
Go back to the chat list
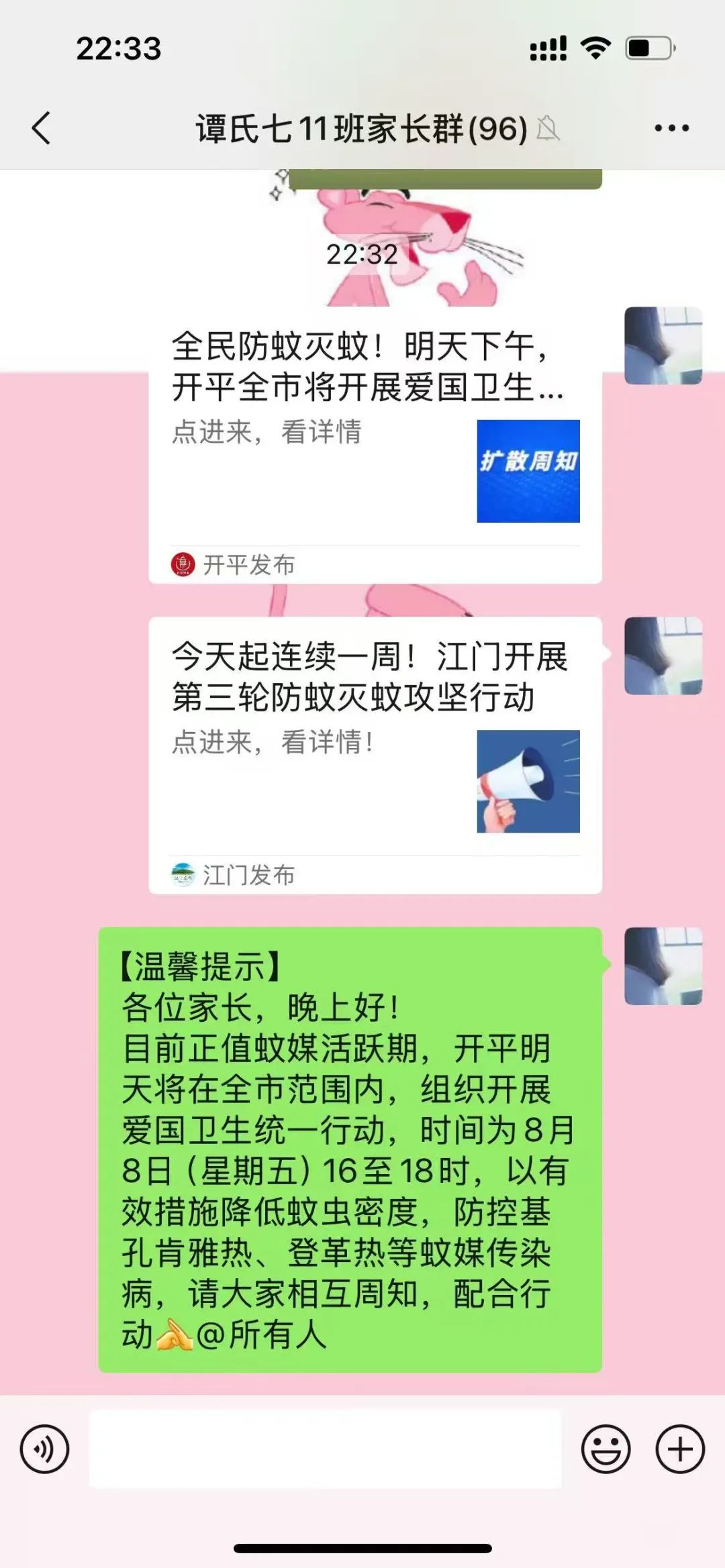pyautogui.click(x=42, y=127)
